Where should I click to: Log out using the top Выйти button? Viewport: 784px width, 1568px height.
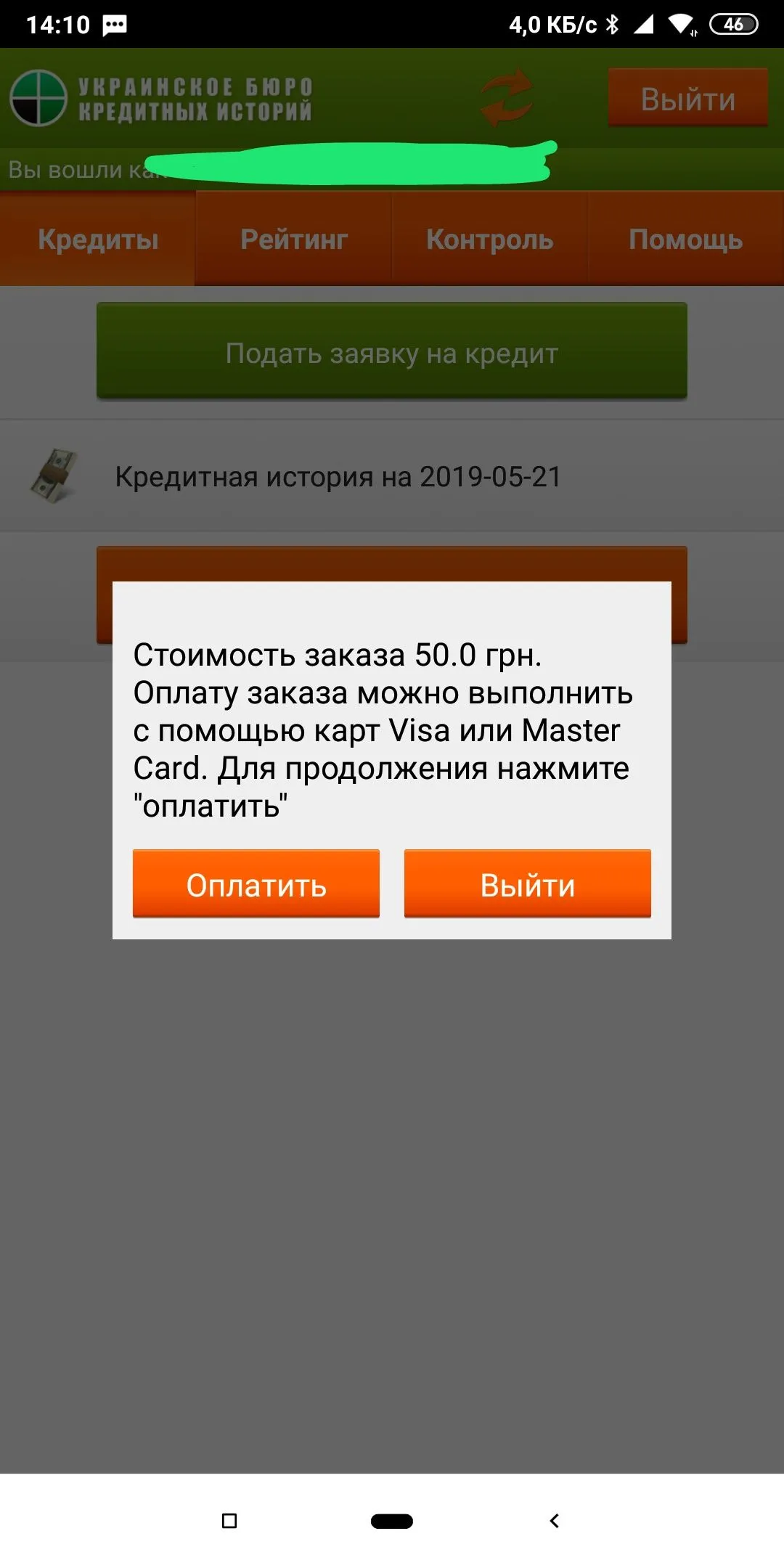coord(687,99)
